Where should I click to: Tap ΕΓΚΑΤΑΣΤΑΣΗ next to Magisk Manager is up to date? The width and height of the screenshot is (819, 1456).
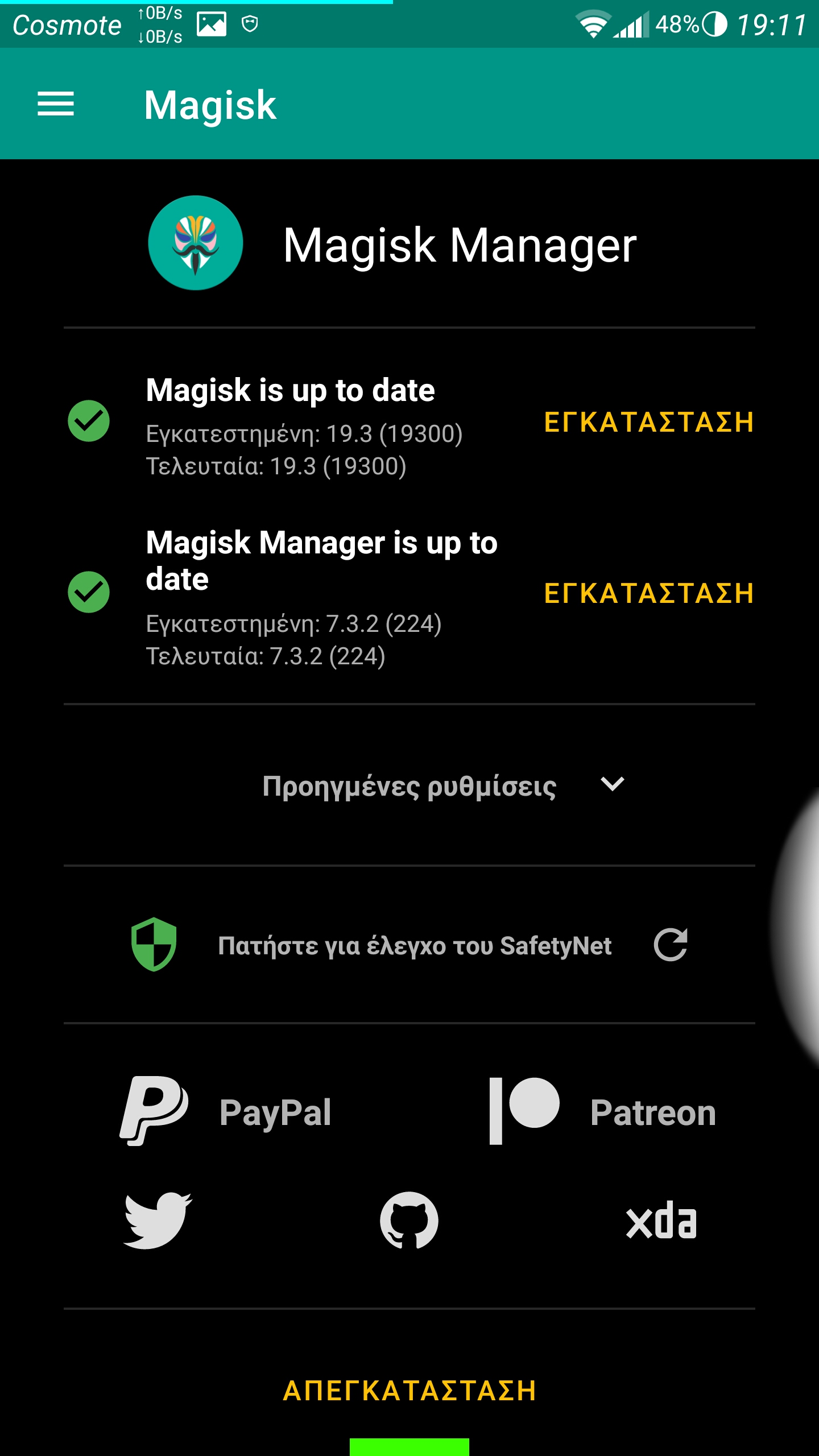click(x=649, y=593)
